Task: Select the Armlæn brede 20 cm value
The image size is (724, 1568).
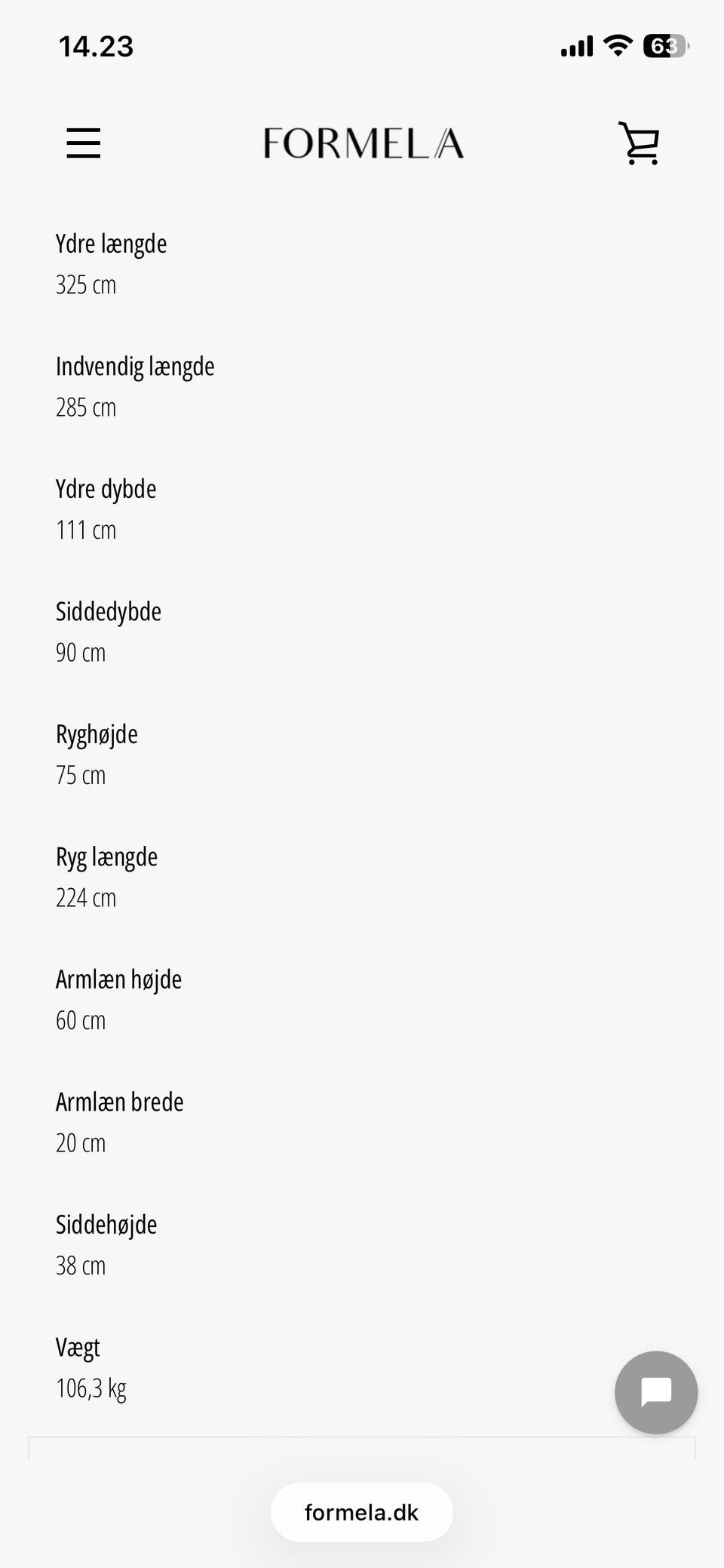Action: pos(81,1142)
